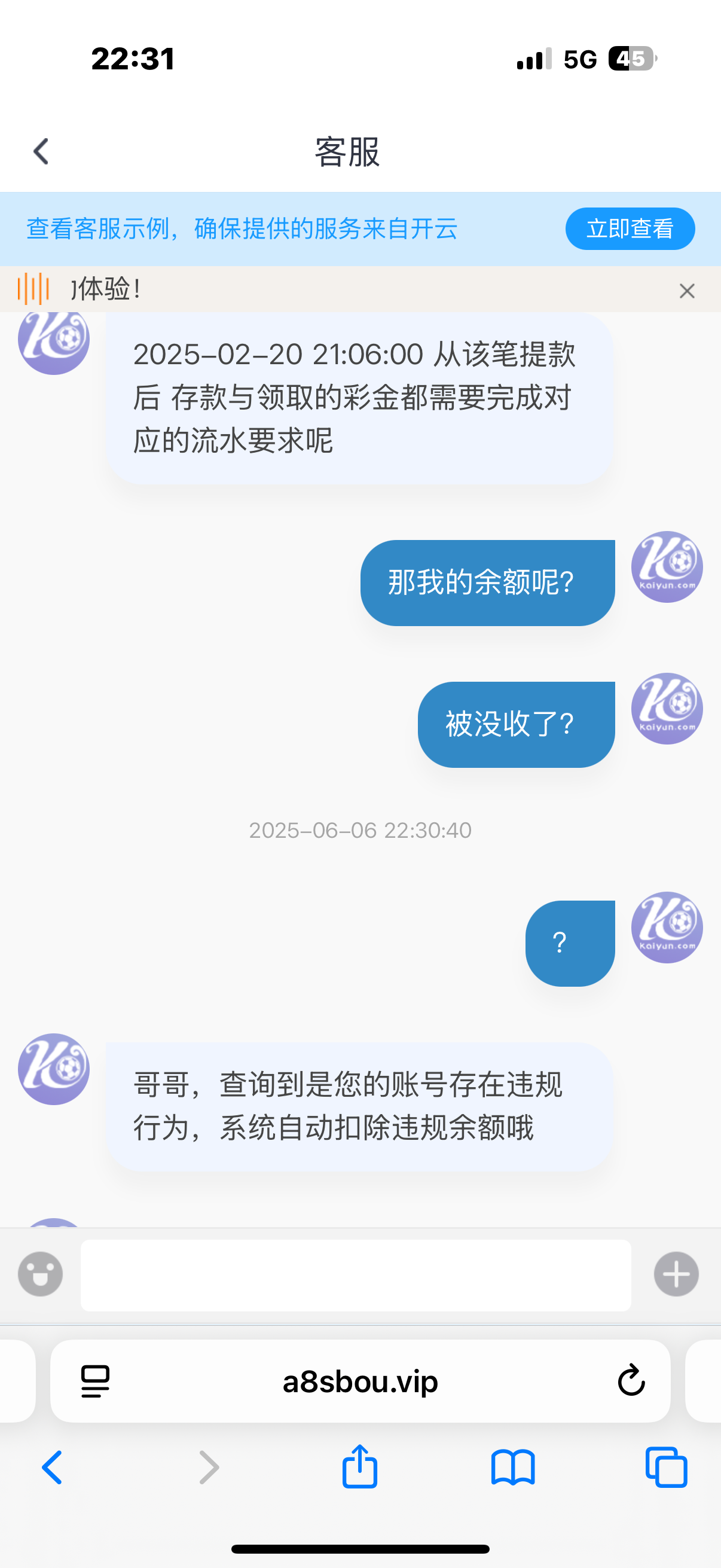Share this page from Safari
Screen dimensions: 721x1568
click(x=359, y=1466)
